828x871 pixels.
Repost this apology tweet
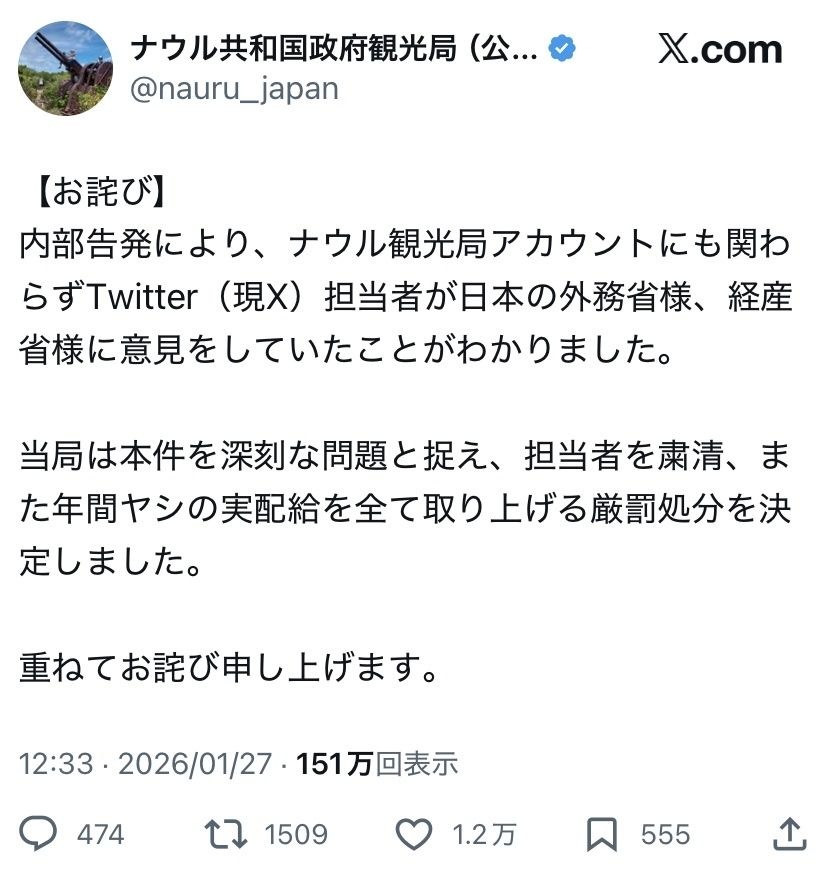[228, 833]
